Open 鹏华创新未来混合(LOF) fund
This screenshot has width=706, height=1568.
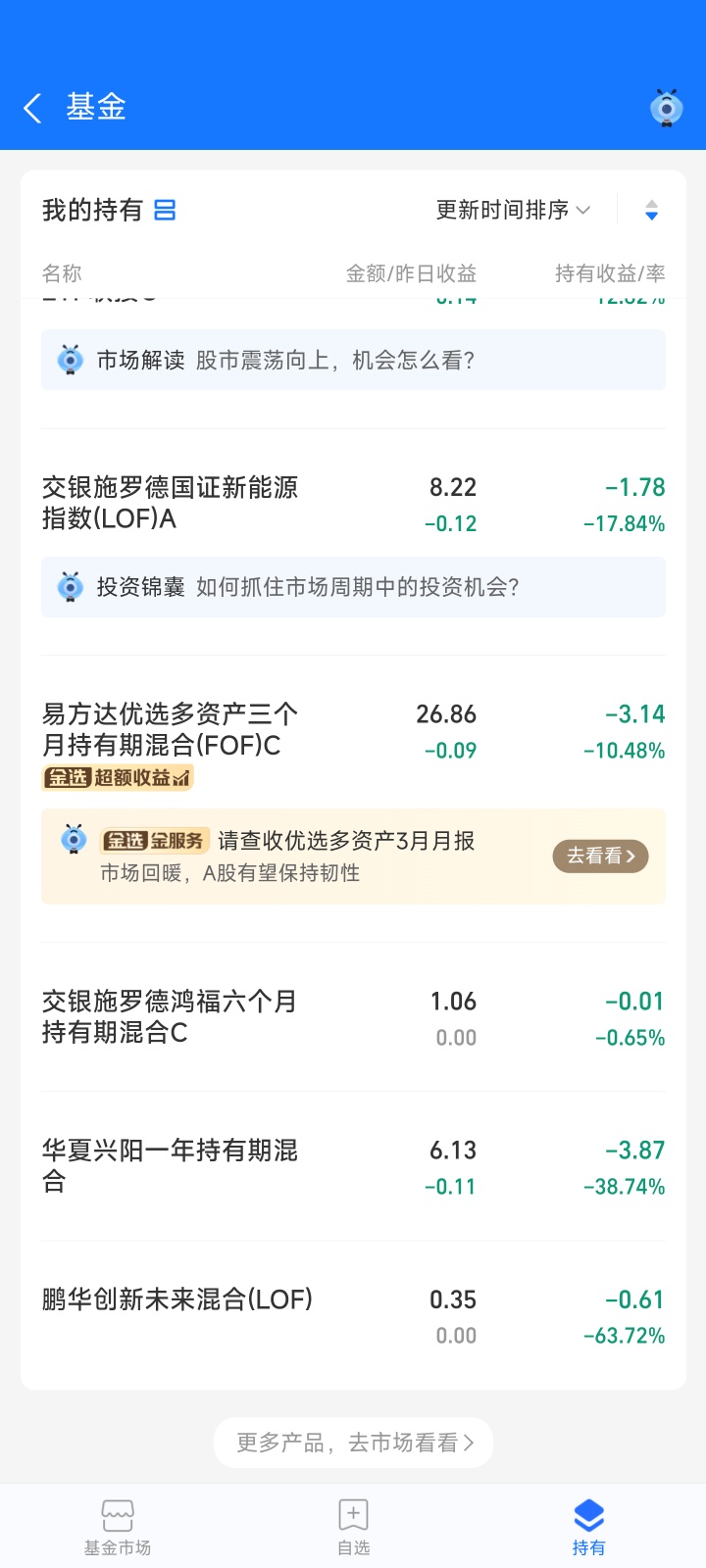pos(353,1315)
